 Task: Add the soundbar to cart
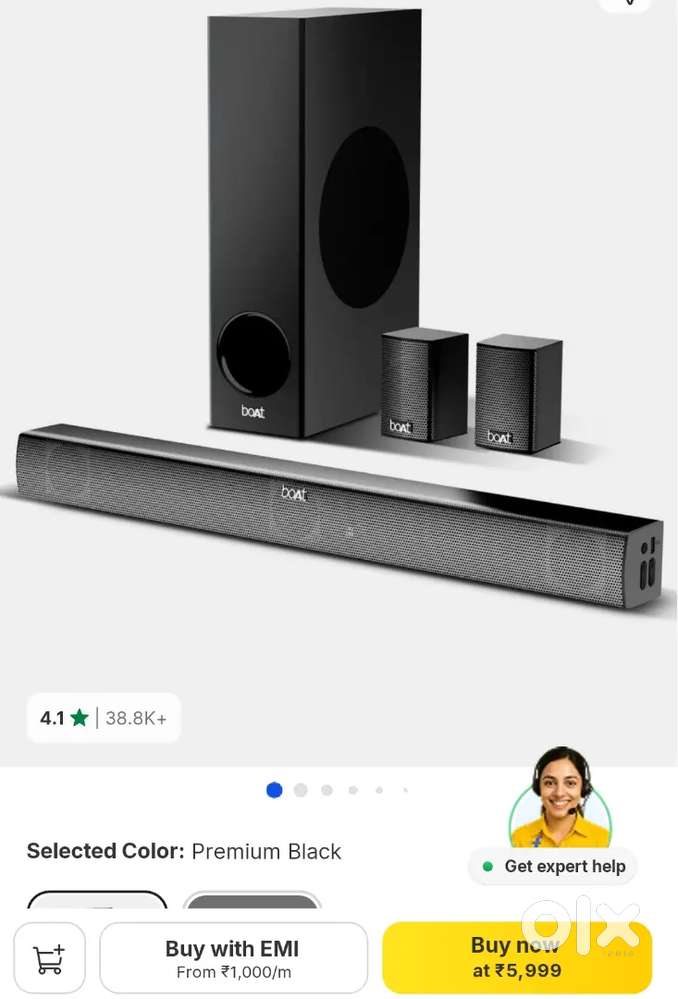pos(49,958)
